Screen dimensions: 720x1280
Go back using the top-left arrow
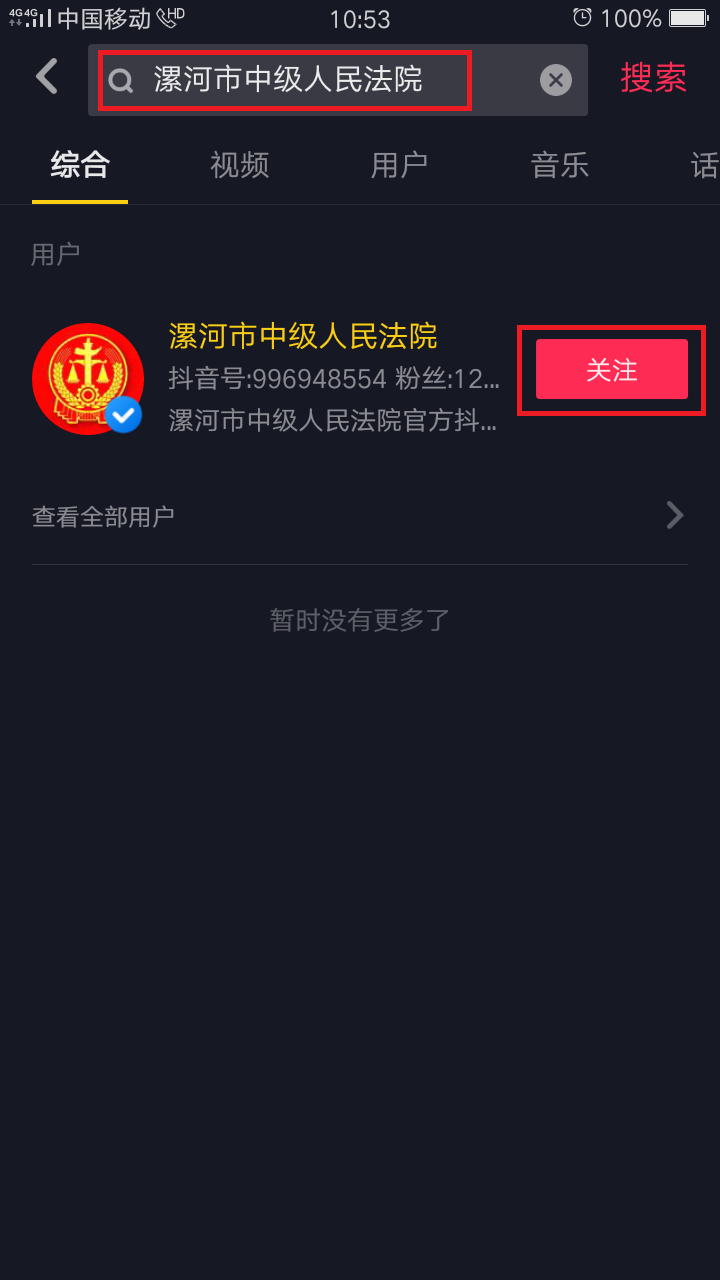point(47,77)
